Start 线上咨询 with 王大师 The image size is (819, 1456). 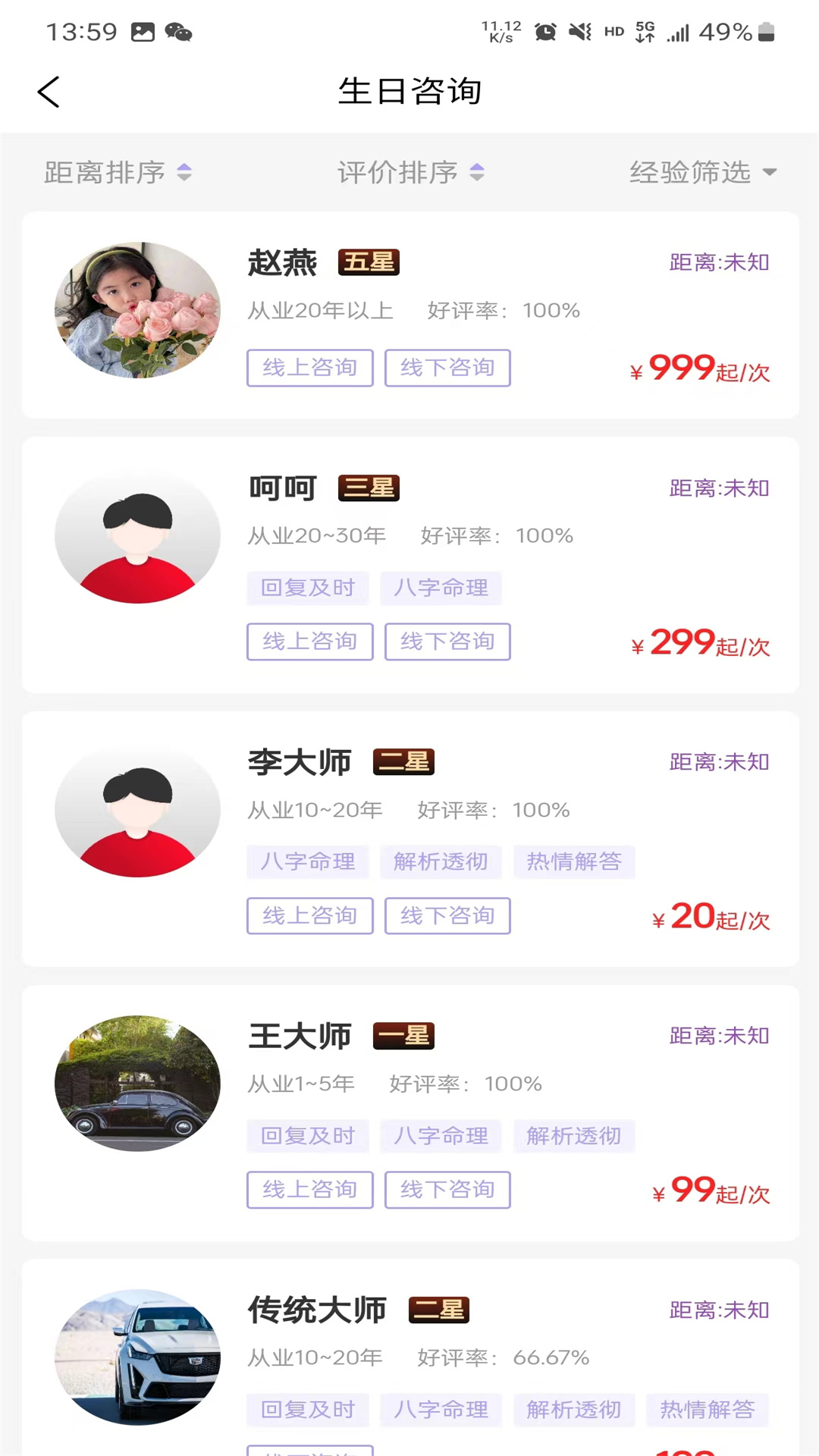coord(309,1190)
